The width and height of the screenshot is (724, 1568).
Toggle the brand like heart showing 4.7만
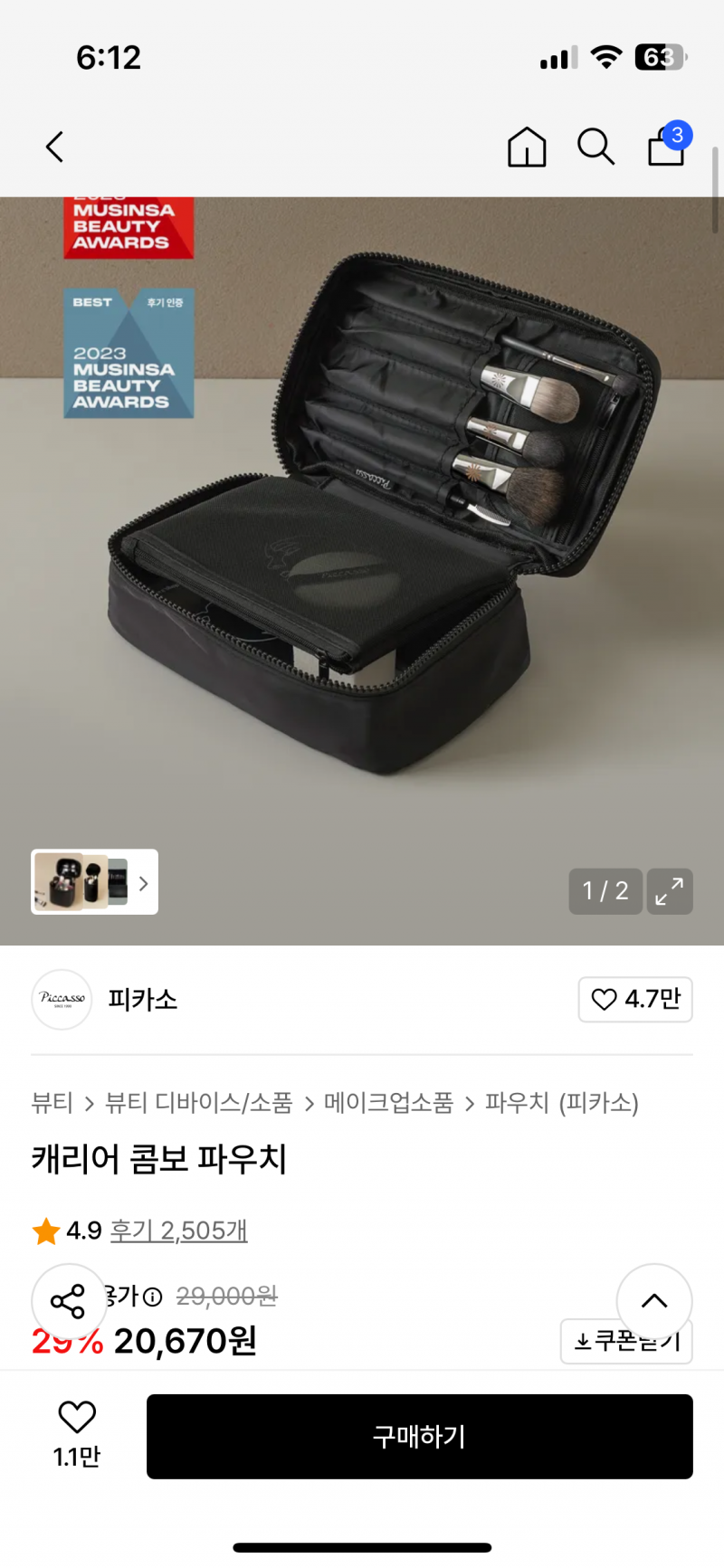pyautogui.click(x=635, y=1000)
